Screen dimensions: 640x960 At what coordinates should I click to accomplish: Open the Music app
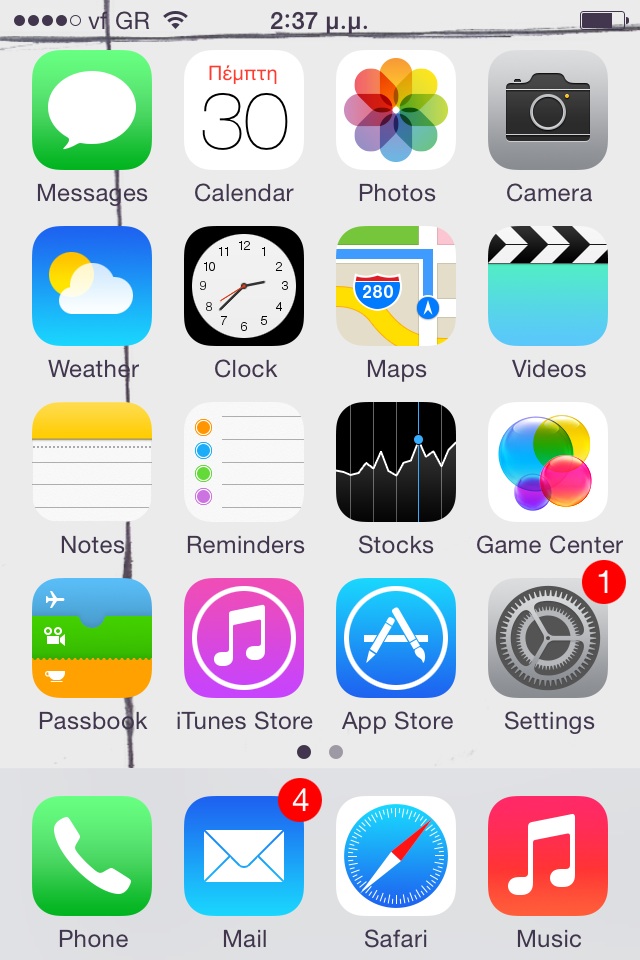[x=548, y=856]
